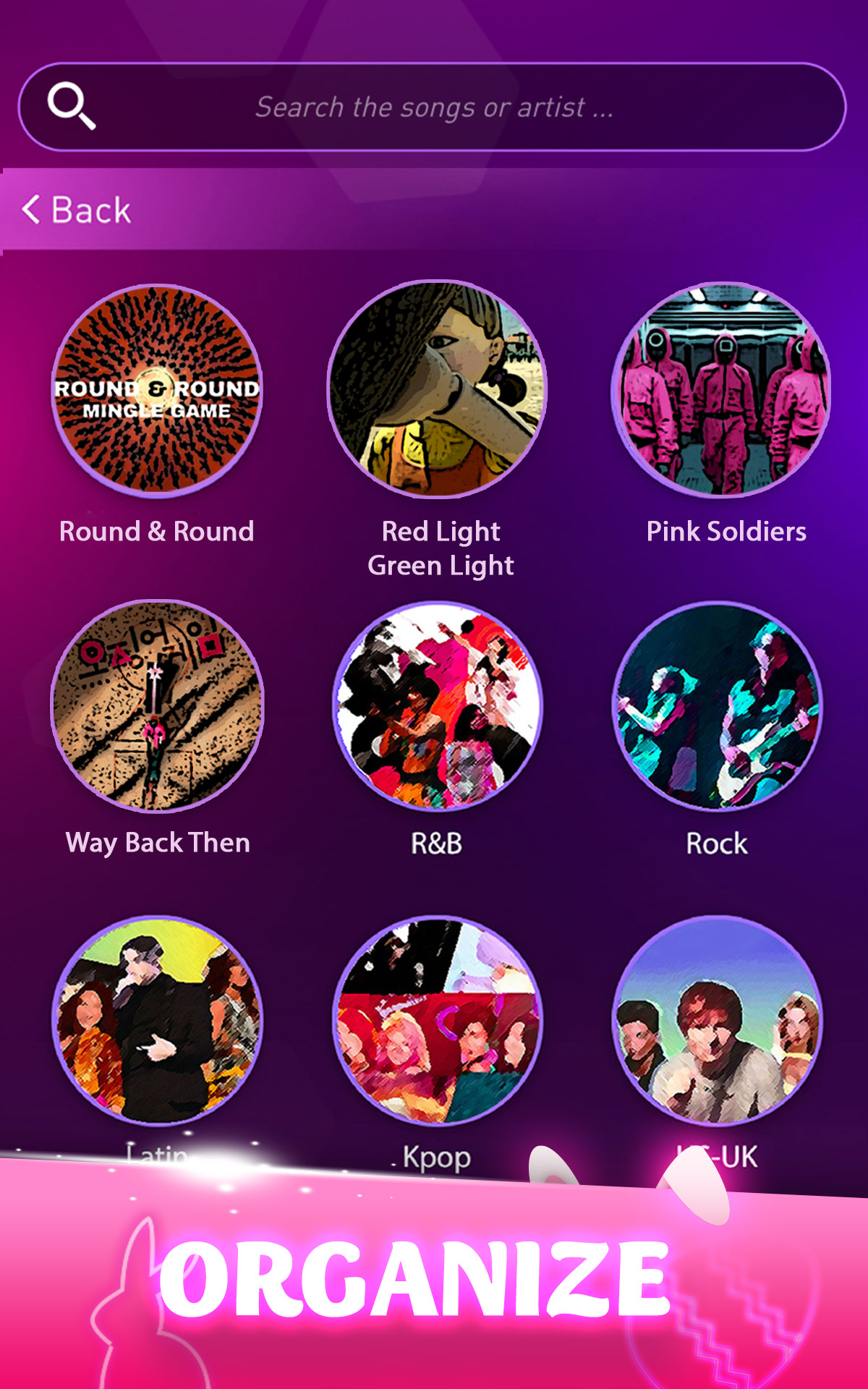Viewport: 868px width, 1389px height.
Task: Open the Way Back Then tile
Action: [x=157, y=706]
